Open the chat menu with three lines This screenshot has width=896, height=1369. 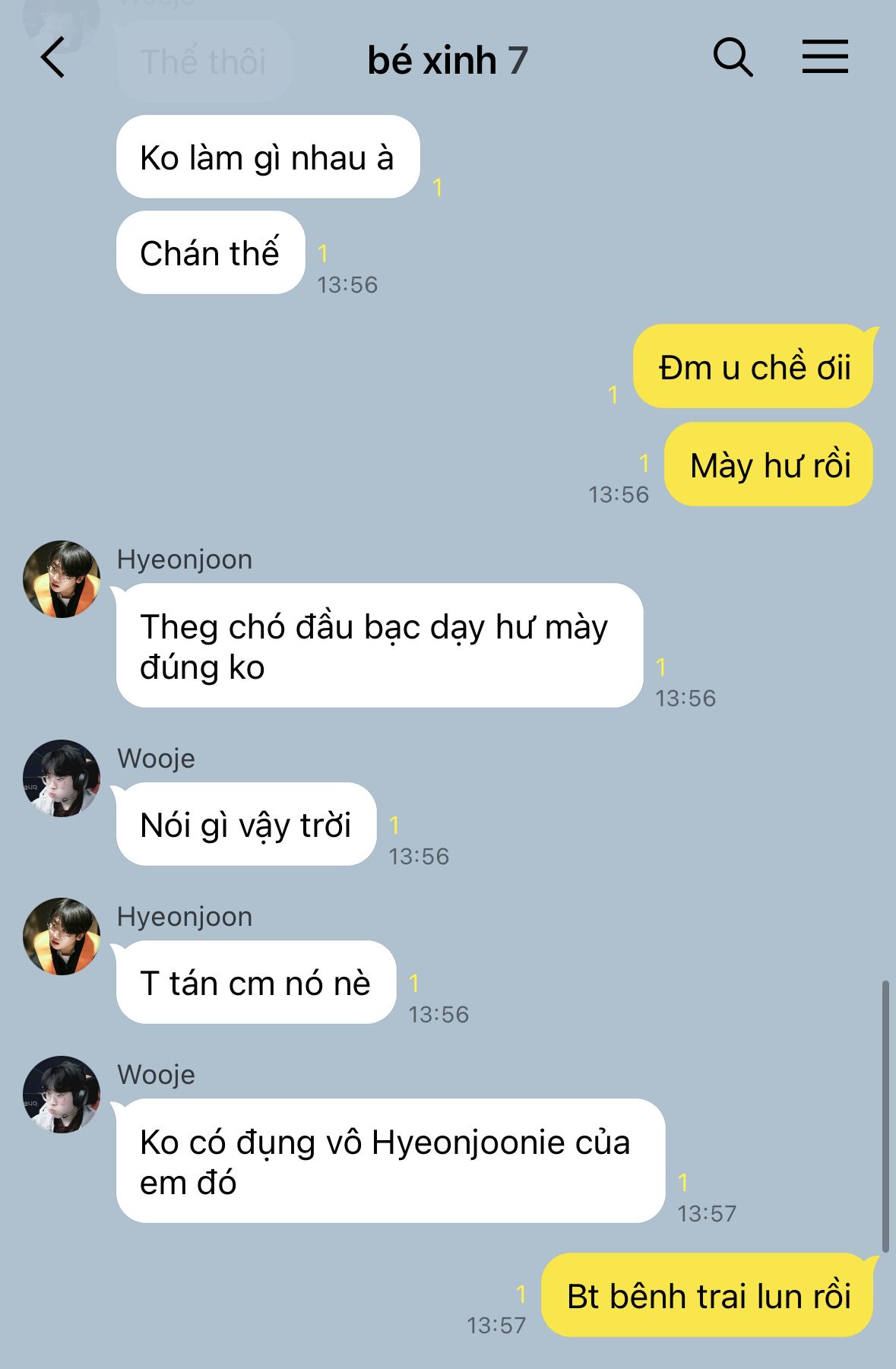825,57
